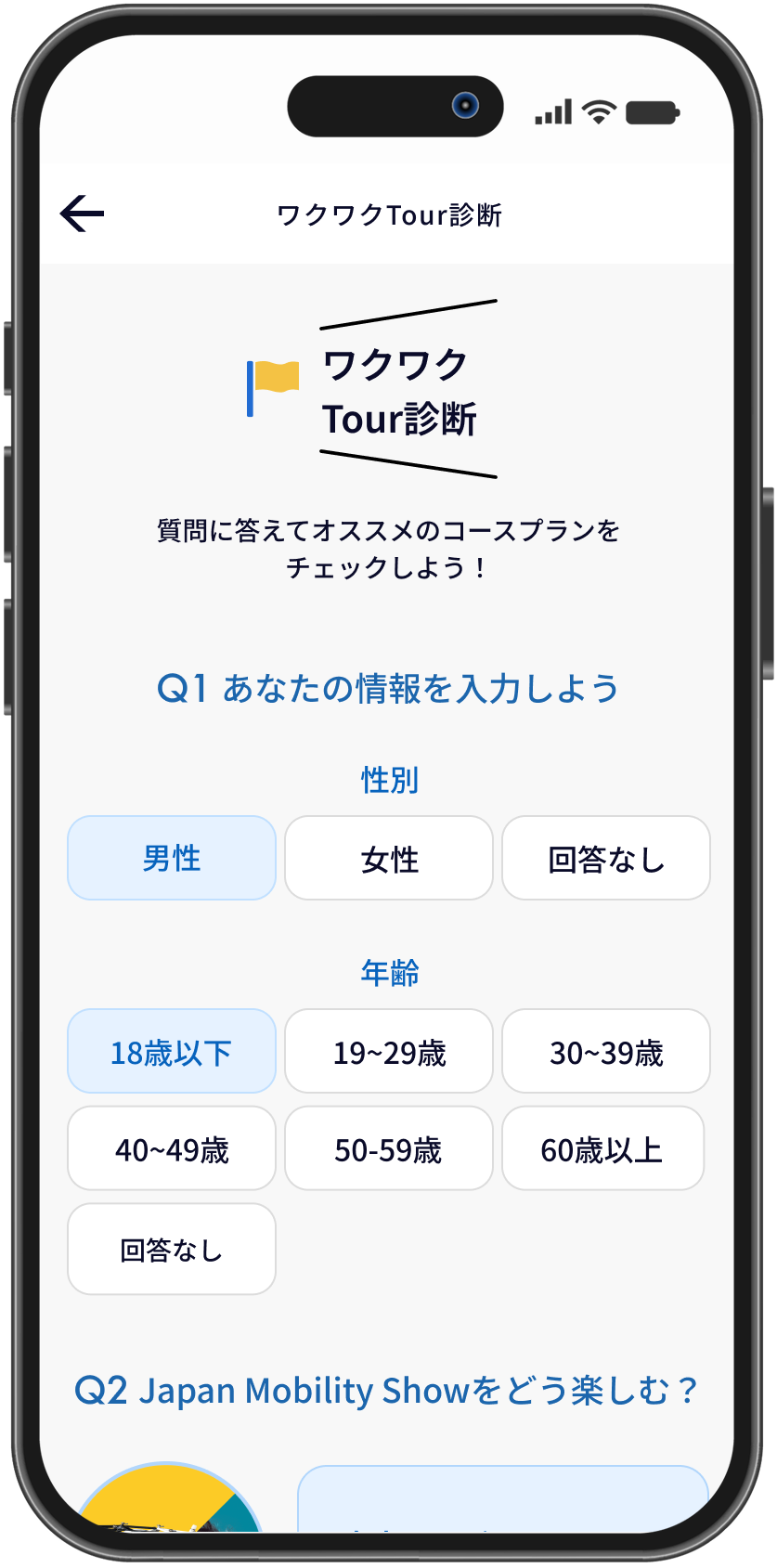Select the 19~29歳 age option
This screenshot has width=777, height=1568.
388,1050
